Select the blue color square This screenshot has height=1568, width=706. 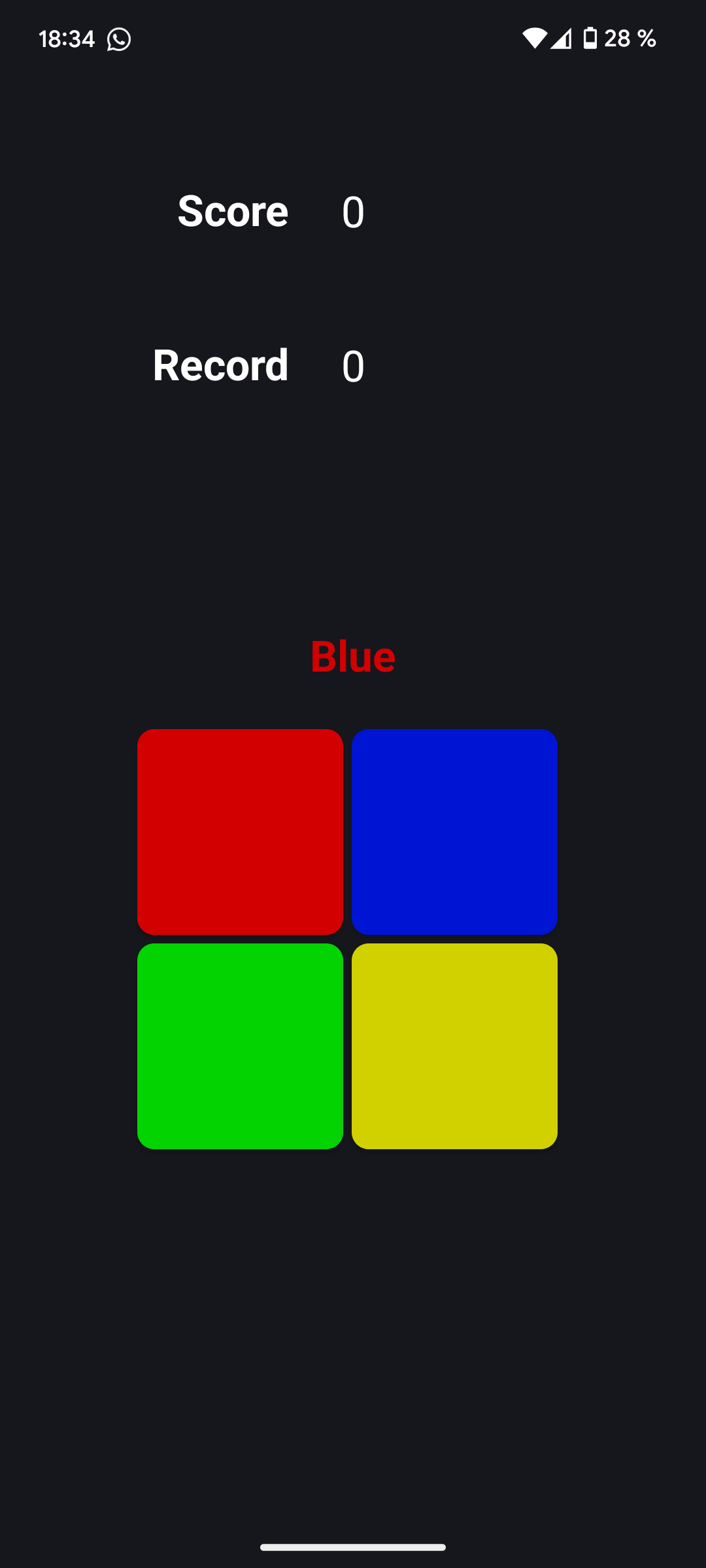point(454,831)
